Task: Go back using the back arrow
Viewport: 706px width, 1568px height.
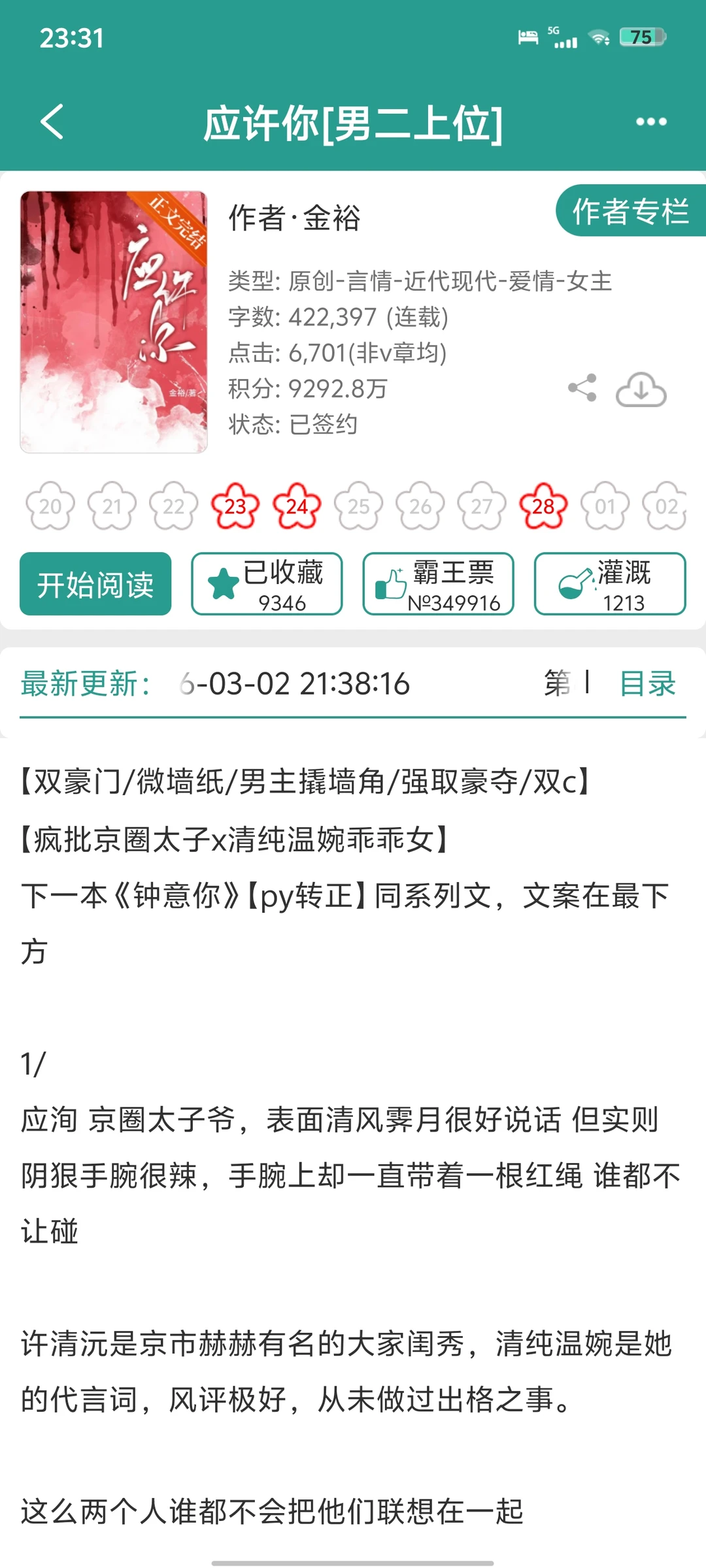Action: click(52, 122)
